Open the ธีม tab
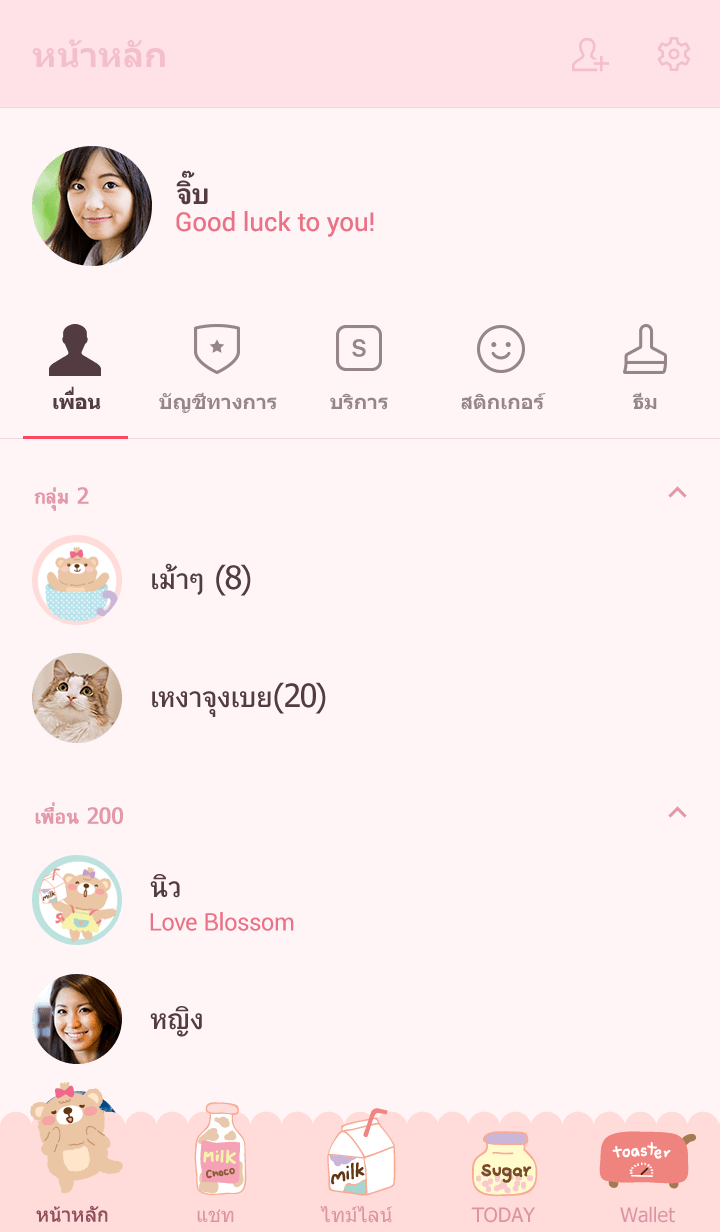 (x=644, y=369)
